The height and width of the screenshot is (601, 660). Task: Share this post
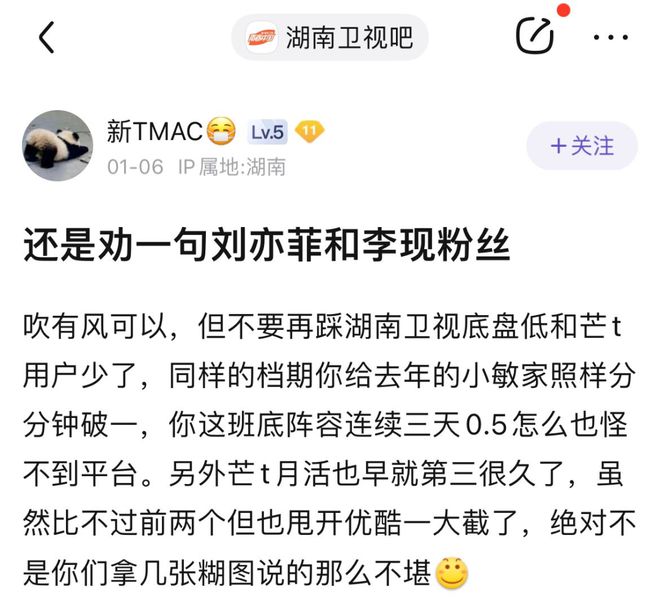point(534,37)
